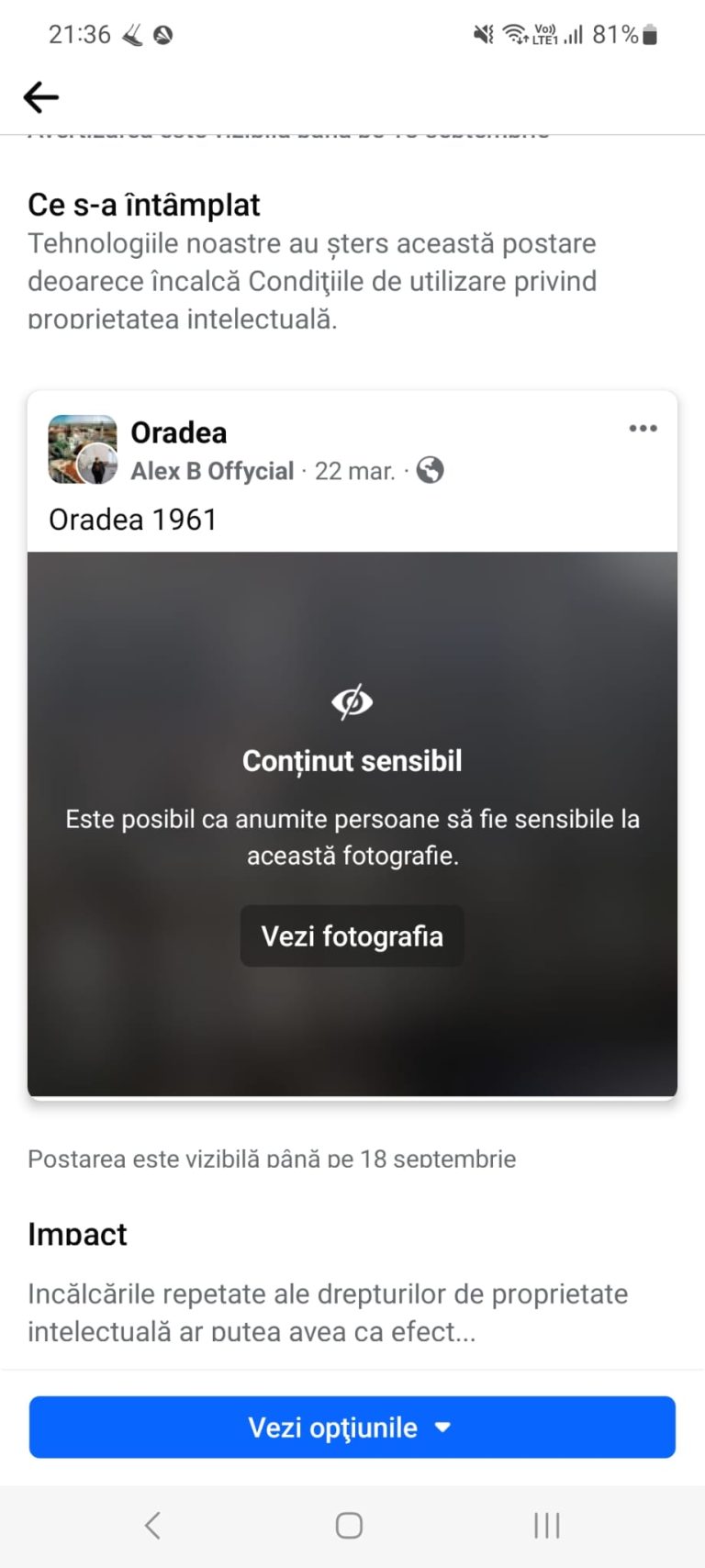Tap the system home button
The width and height of the screenshot is (705, 1568).
pos(349,1525)
